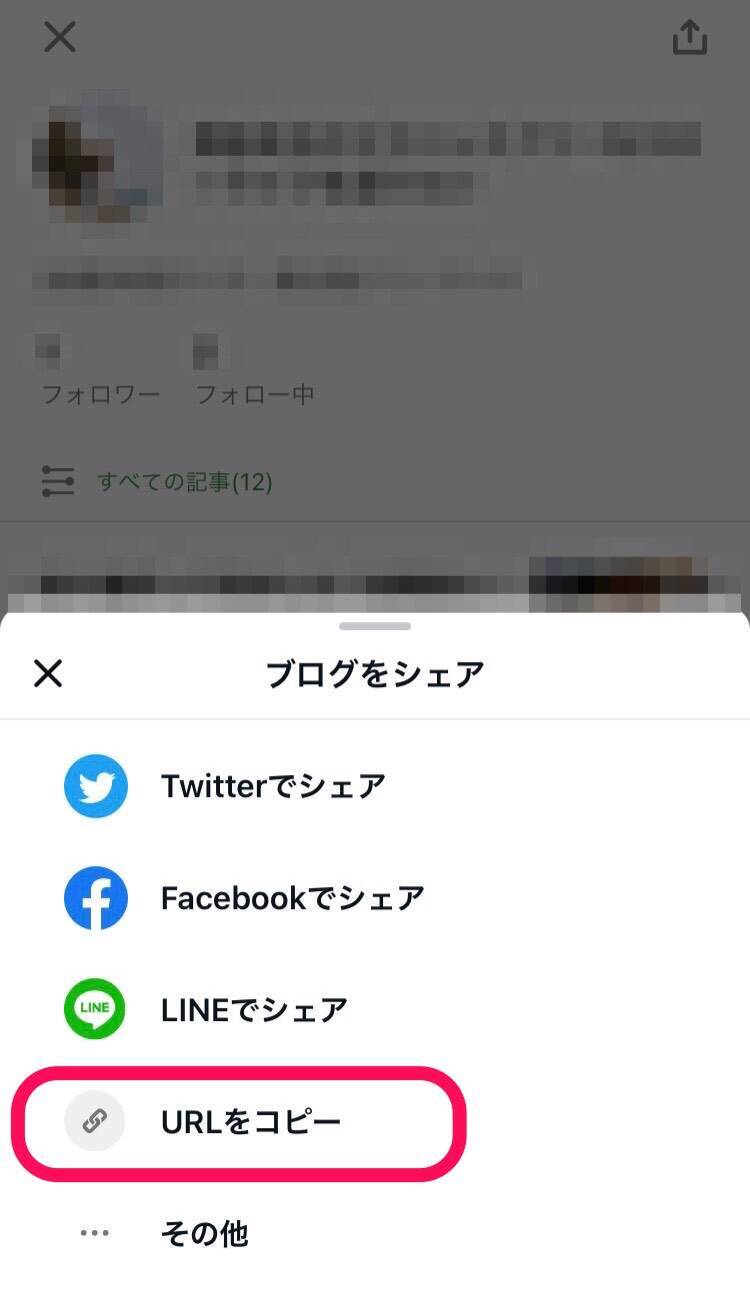The height and width of the screenshot is (1291, 750).
Task: Open その他 for more share options
Action: pyautogui.click(x=203, y=1234)
